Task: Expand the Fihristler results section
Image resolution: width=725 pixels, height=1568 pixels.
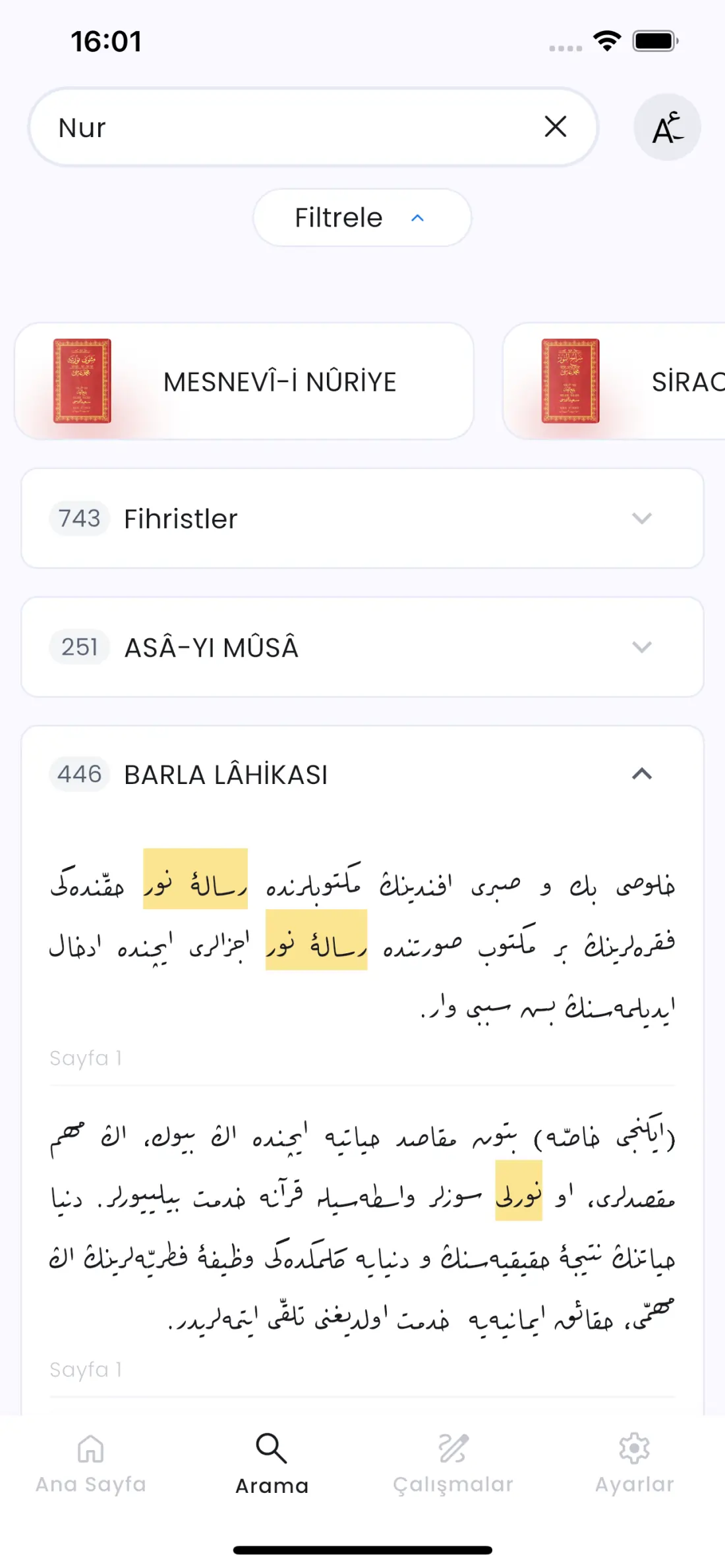Action: (x=362, y=518)
